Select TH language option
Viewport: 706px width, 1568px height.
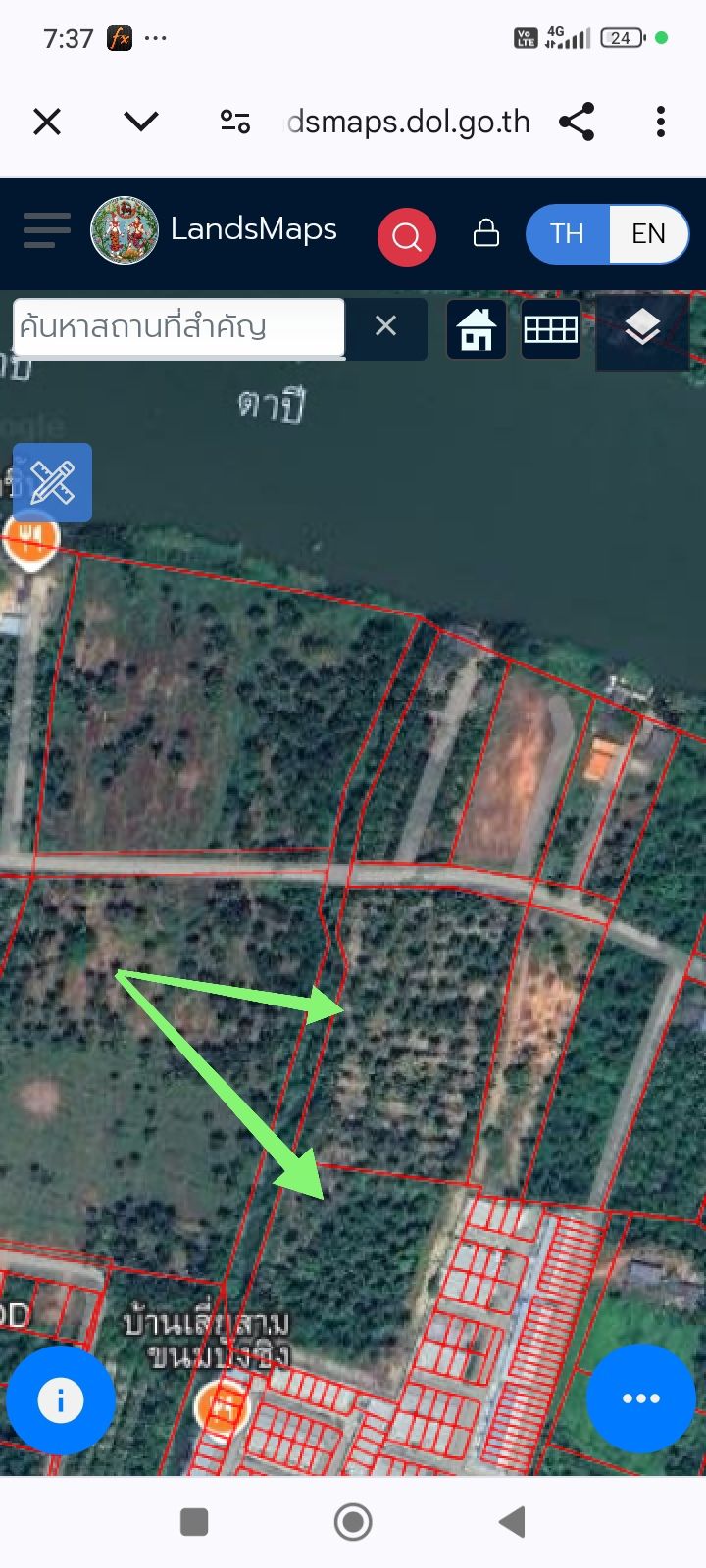tap(567, 233)
